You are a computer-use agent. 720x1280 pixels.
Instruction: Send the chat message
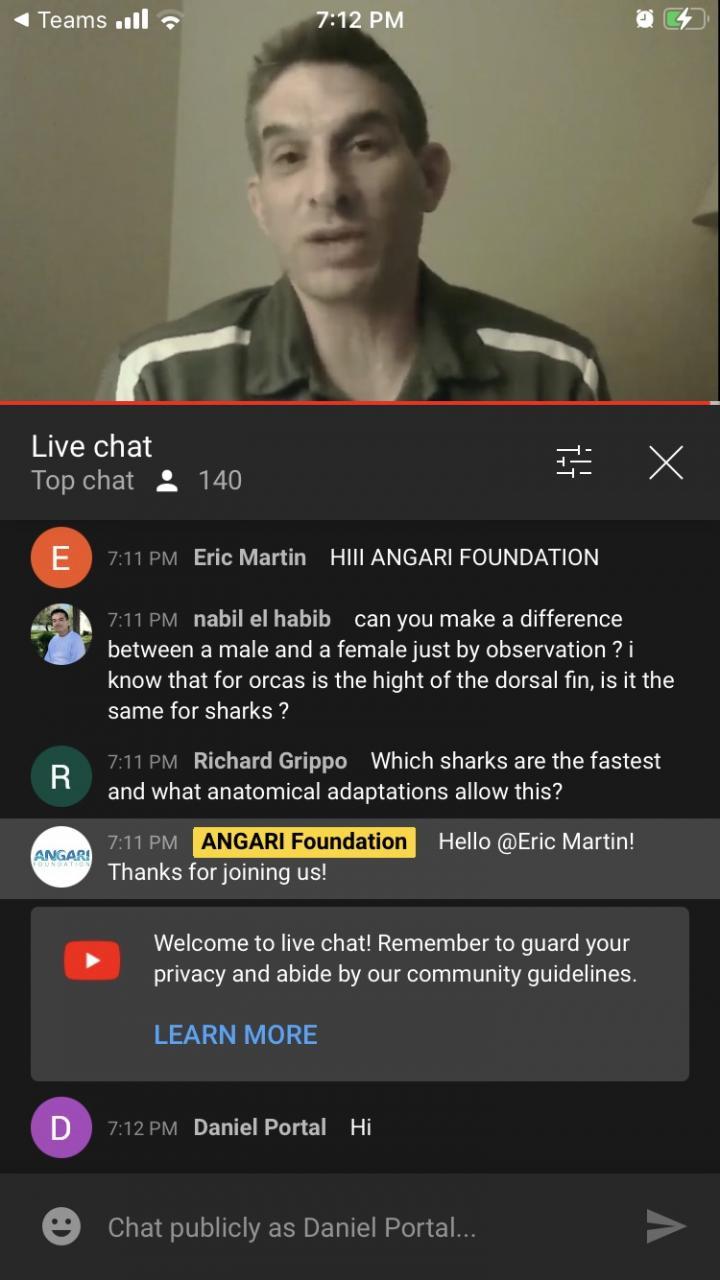(665, 1227)
